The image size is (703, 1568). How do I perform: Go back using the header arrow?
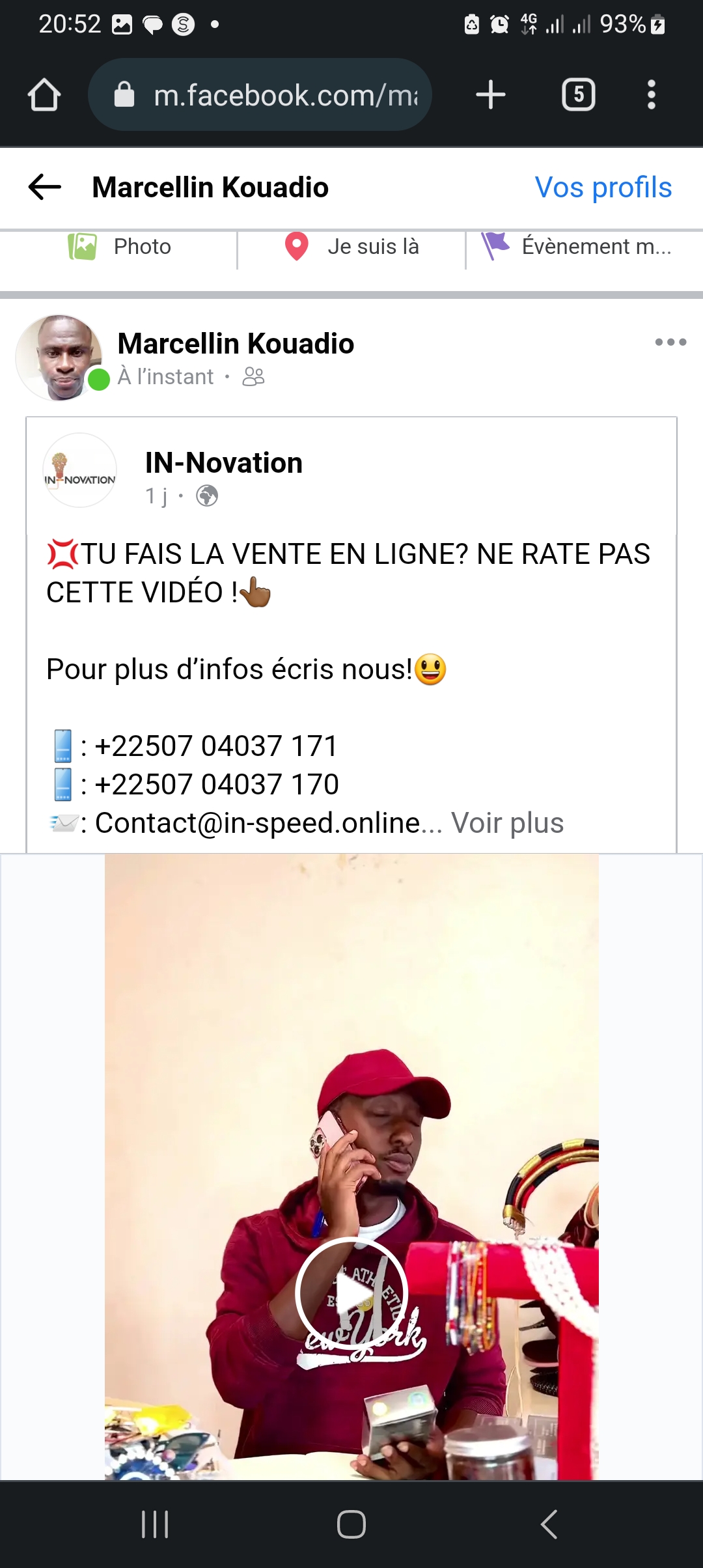pyautogui.click(x=45, y=188)
